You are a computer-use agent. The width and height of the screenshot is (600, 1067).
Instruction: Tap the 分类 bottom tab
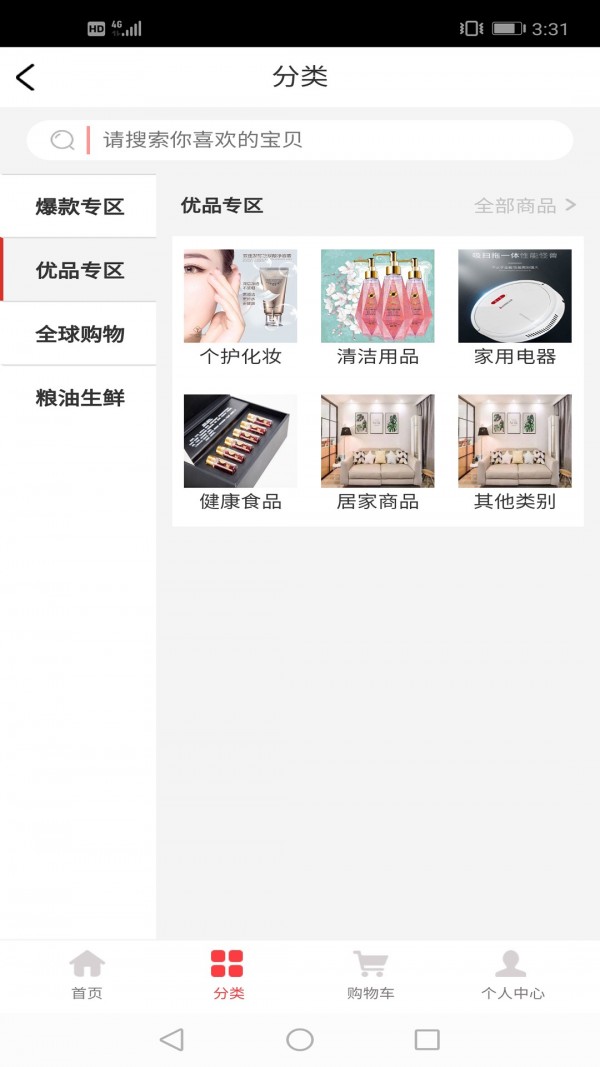(228, 975)
